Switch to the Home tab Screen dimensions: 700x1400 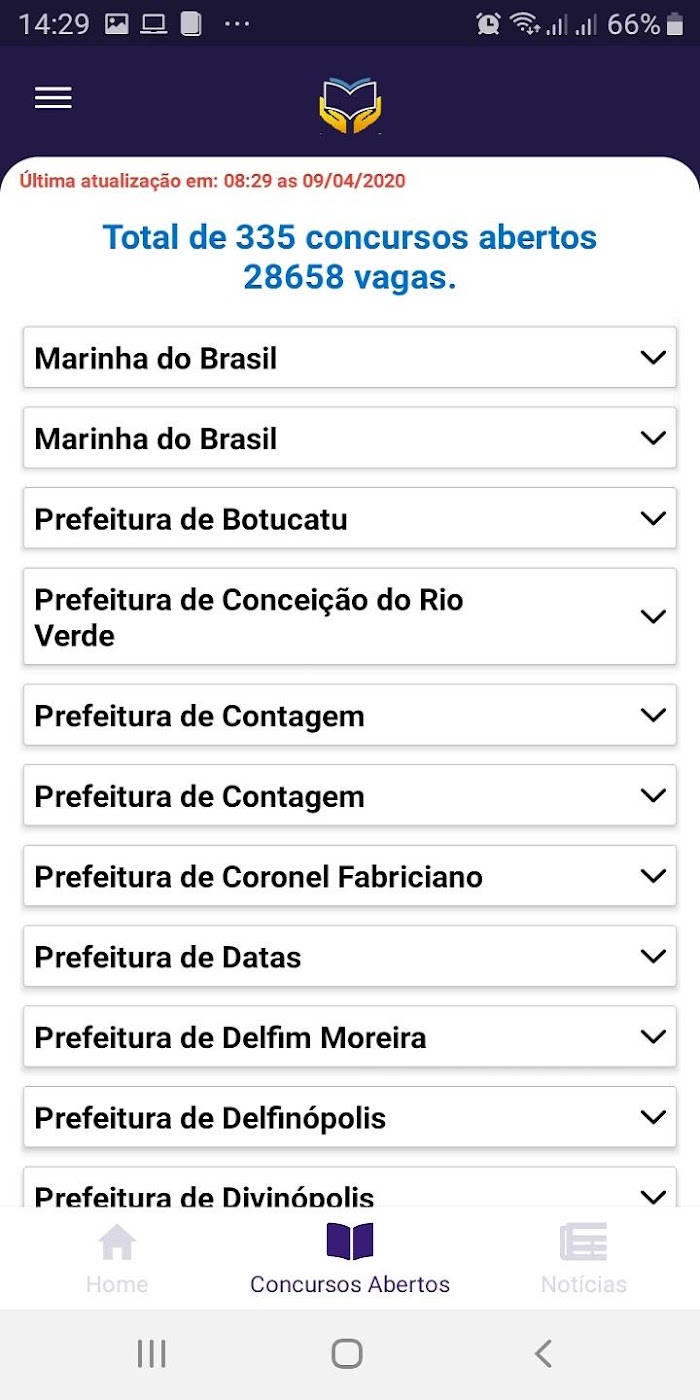coord(117,1260)
